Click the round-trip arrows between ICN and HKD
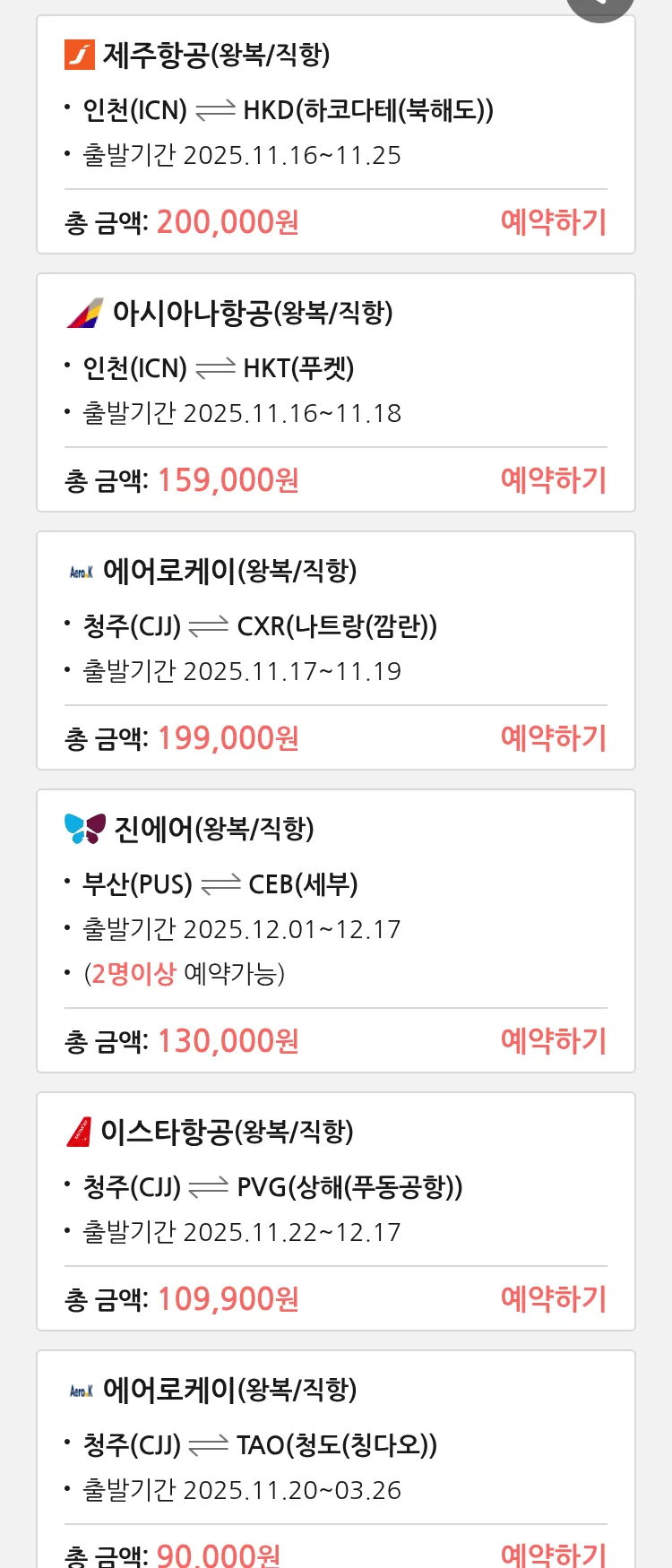672x1568 pixels. pos(217,109)
